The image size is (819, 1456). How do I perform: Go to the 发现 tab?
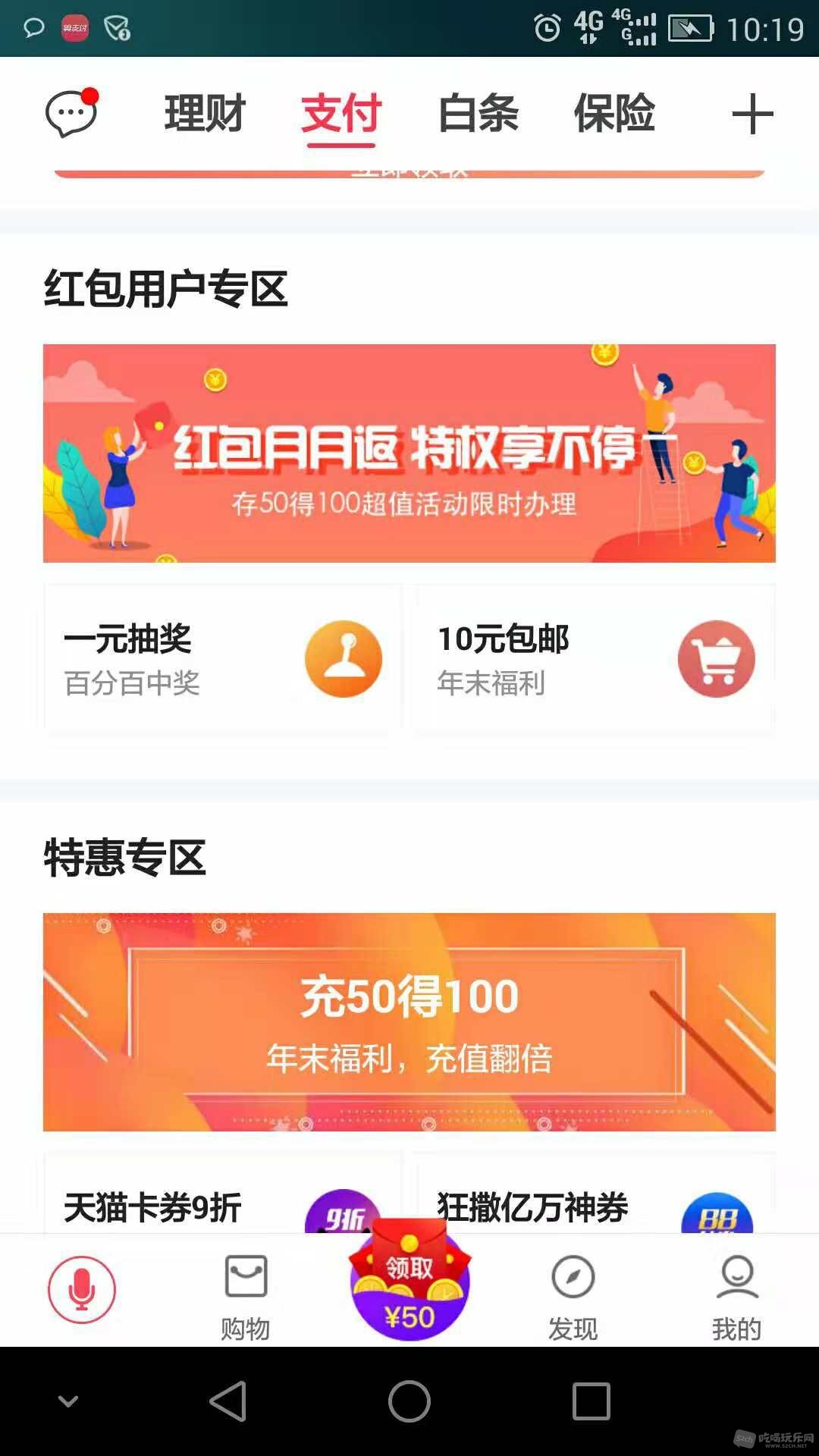pyautogui.click(x=573, y=1297)
